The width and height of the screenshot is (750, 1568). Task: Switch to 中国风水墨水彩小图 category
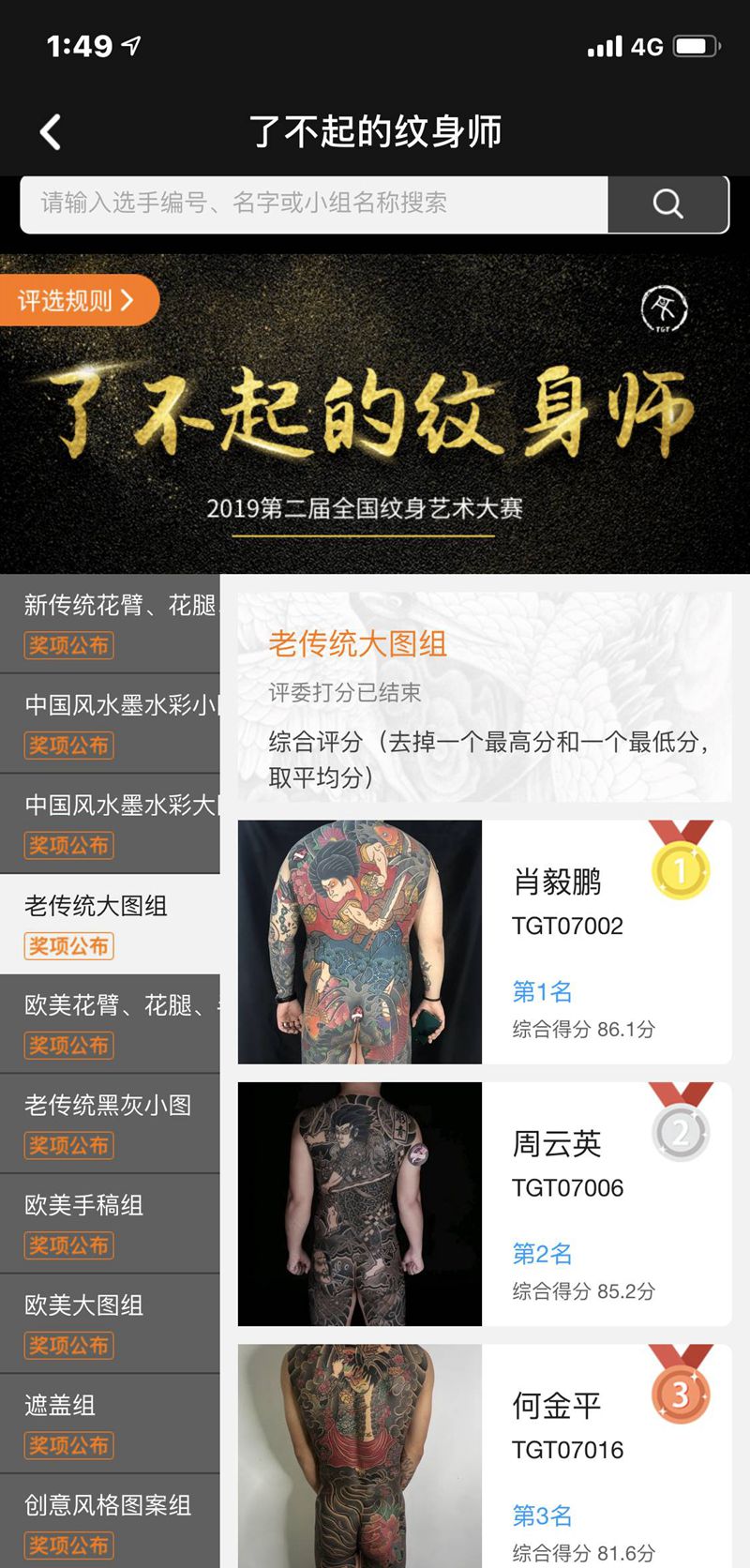point(110,723)
